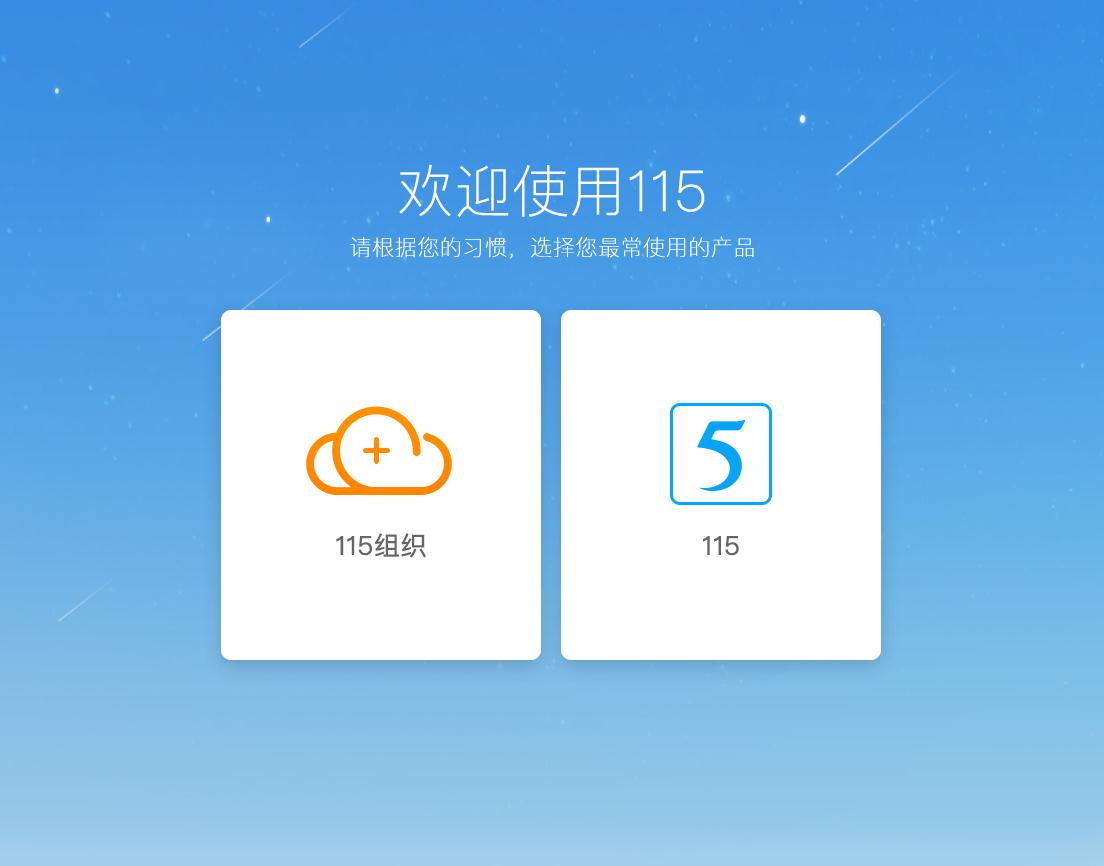Select the 115组织 product card
The width and height of the screenshot is (1104, 866).
tap(380, 484)
